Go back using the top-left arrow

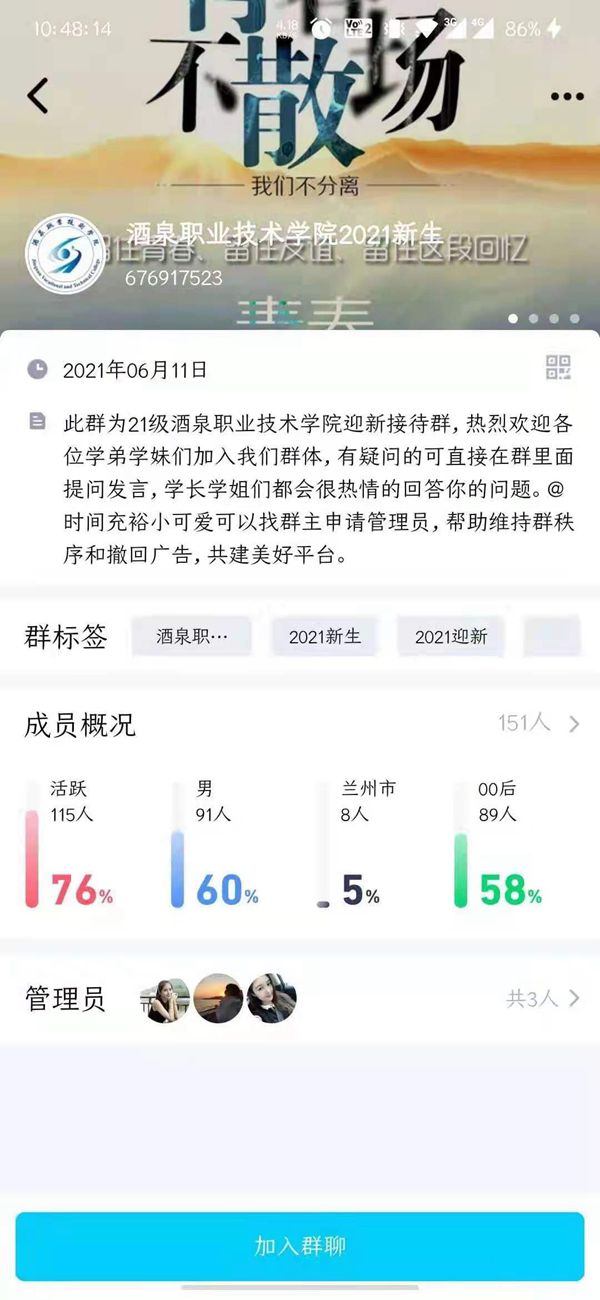coord(38,96)
